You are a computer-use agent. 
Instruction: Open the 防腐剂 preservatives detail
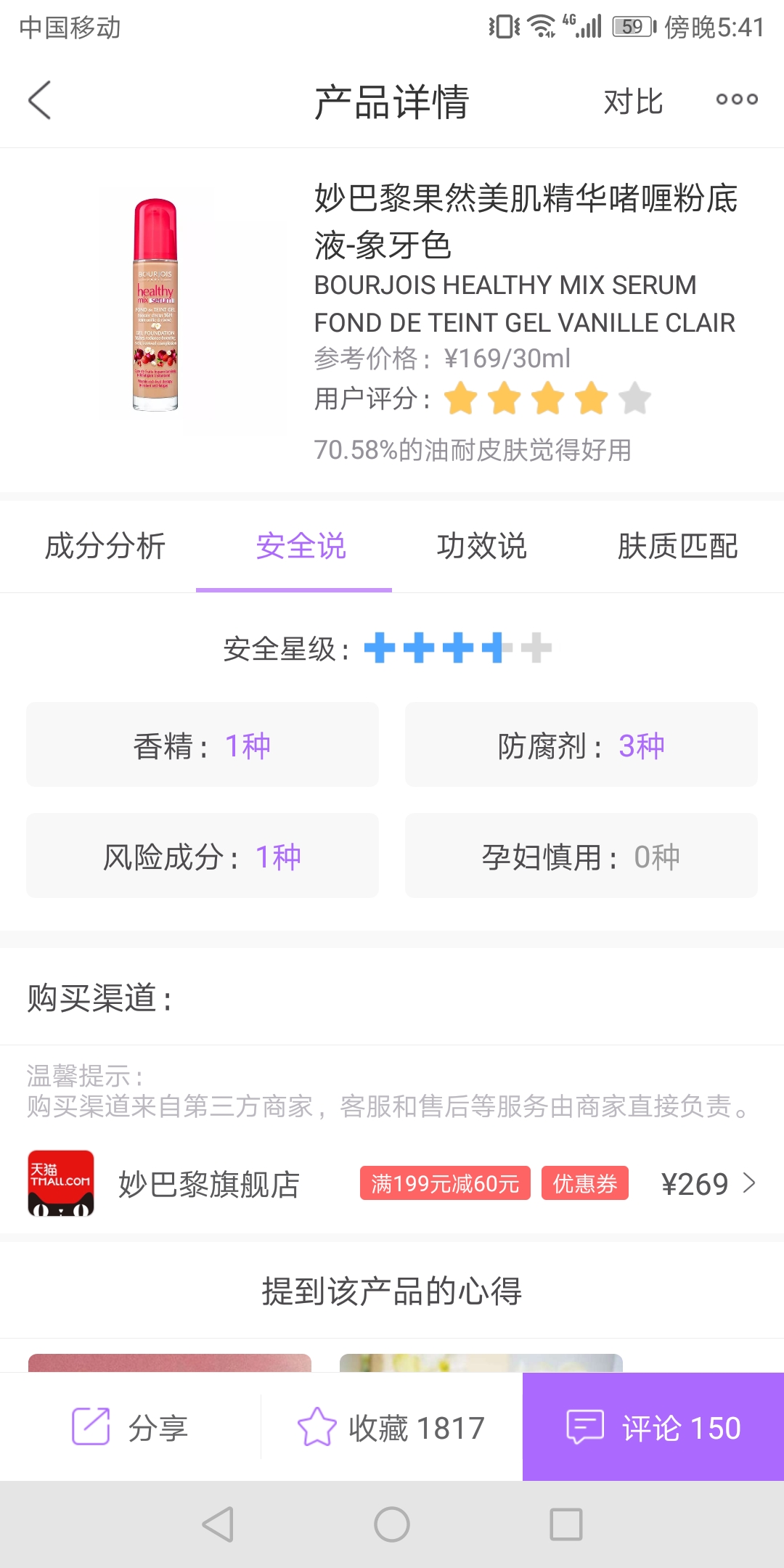tap(581, 744)
